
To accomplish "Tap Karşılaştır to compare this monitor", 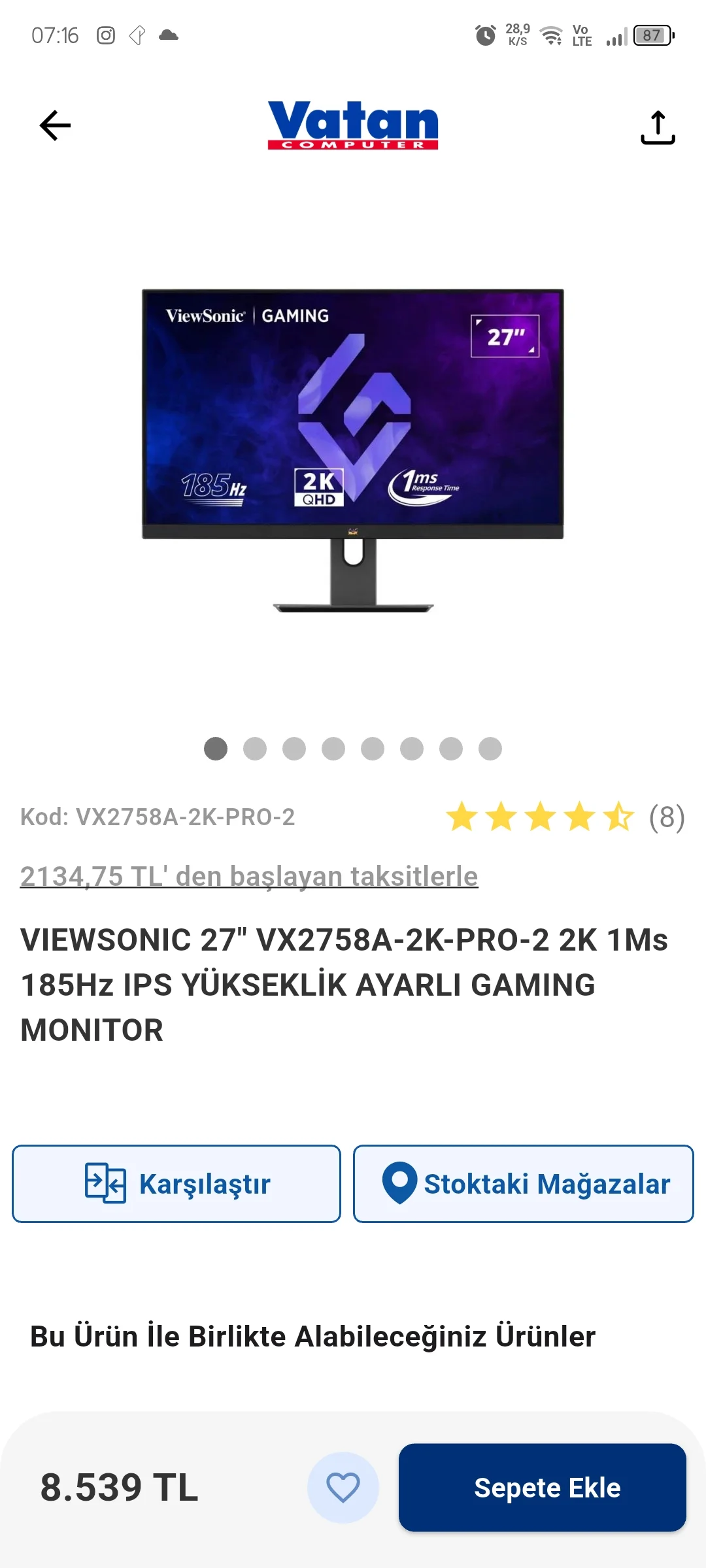I will [176, 1184].
